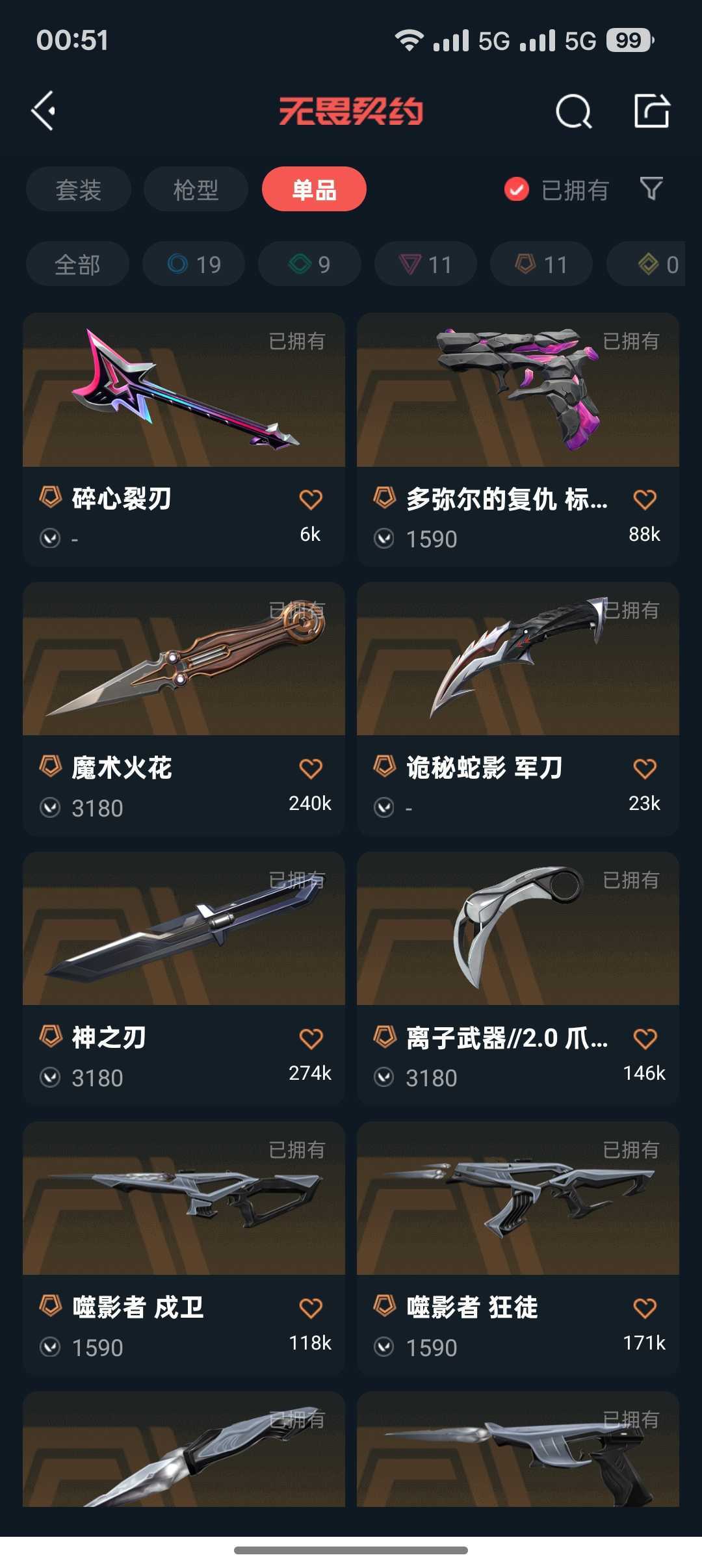The height and width of the screenshot is (1568, 702).
Task: Switch to the 枪型 tab
Action: tap(196, 189)
